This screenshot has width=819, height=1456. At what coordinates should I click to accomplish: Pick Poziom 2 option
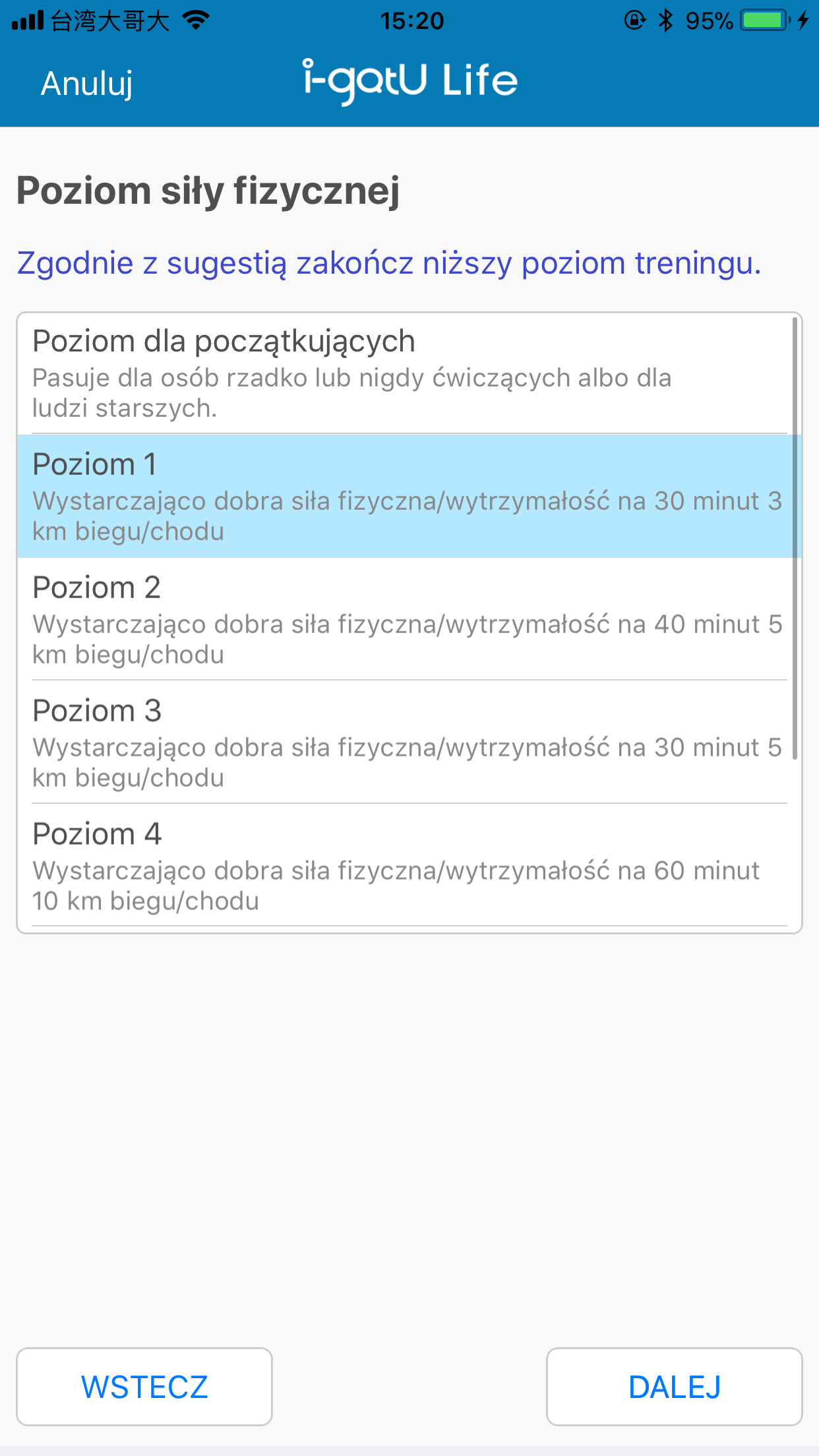tap(409, 619)
